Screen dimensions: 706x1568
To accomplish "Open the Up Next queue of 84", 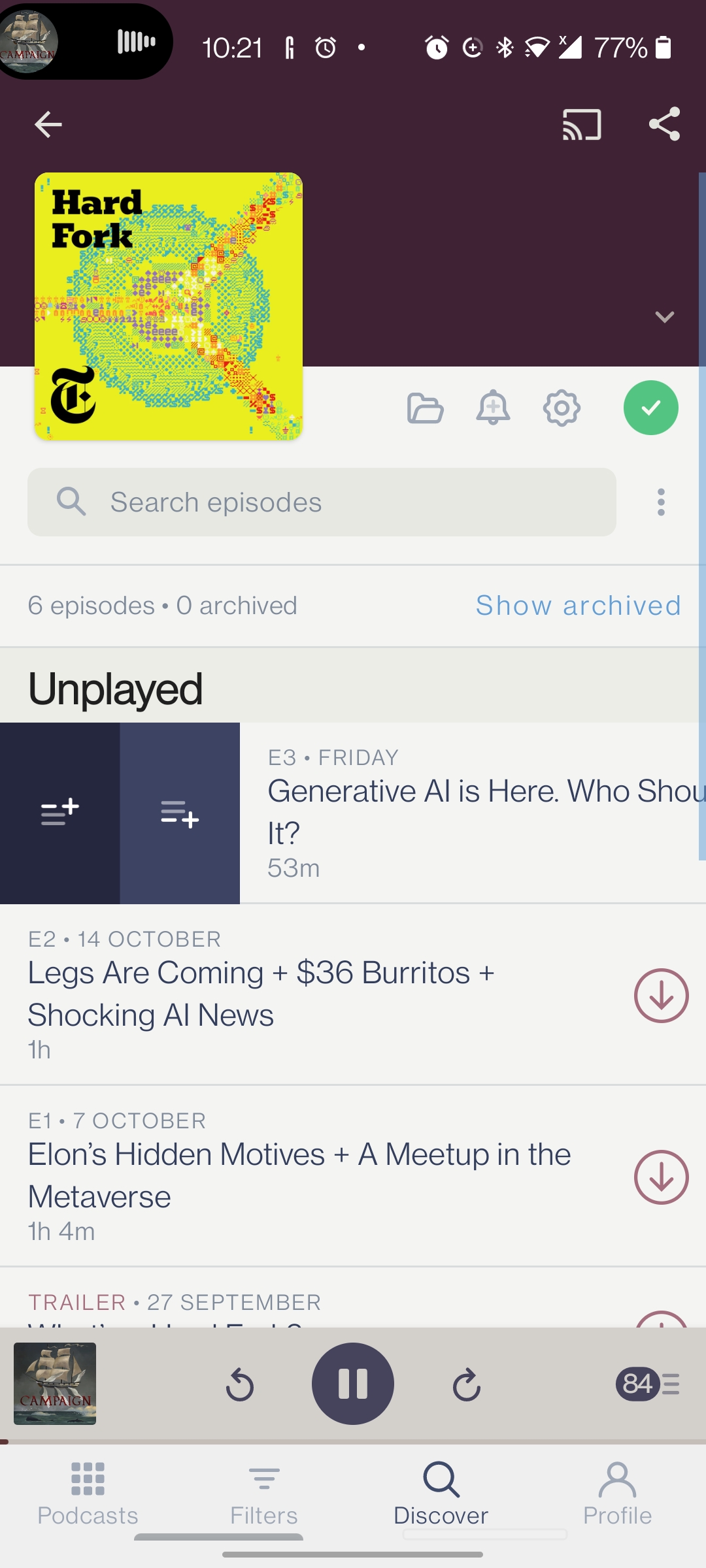I will [x=648, y=1384].
